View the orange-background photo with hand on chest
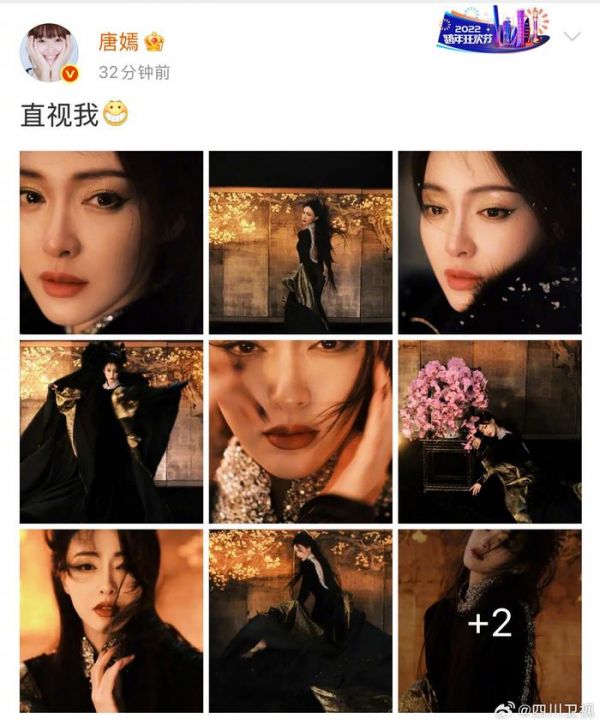The image size is (600, 725). click(111, 620)
